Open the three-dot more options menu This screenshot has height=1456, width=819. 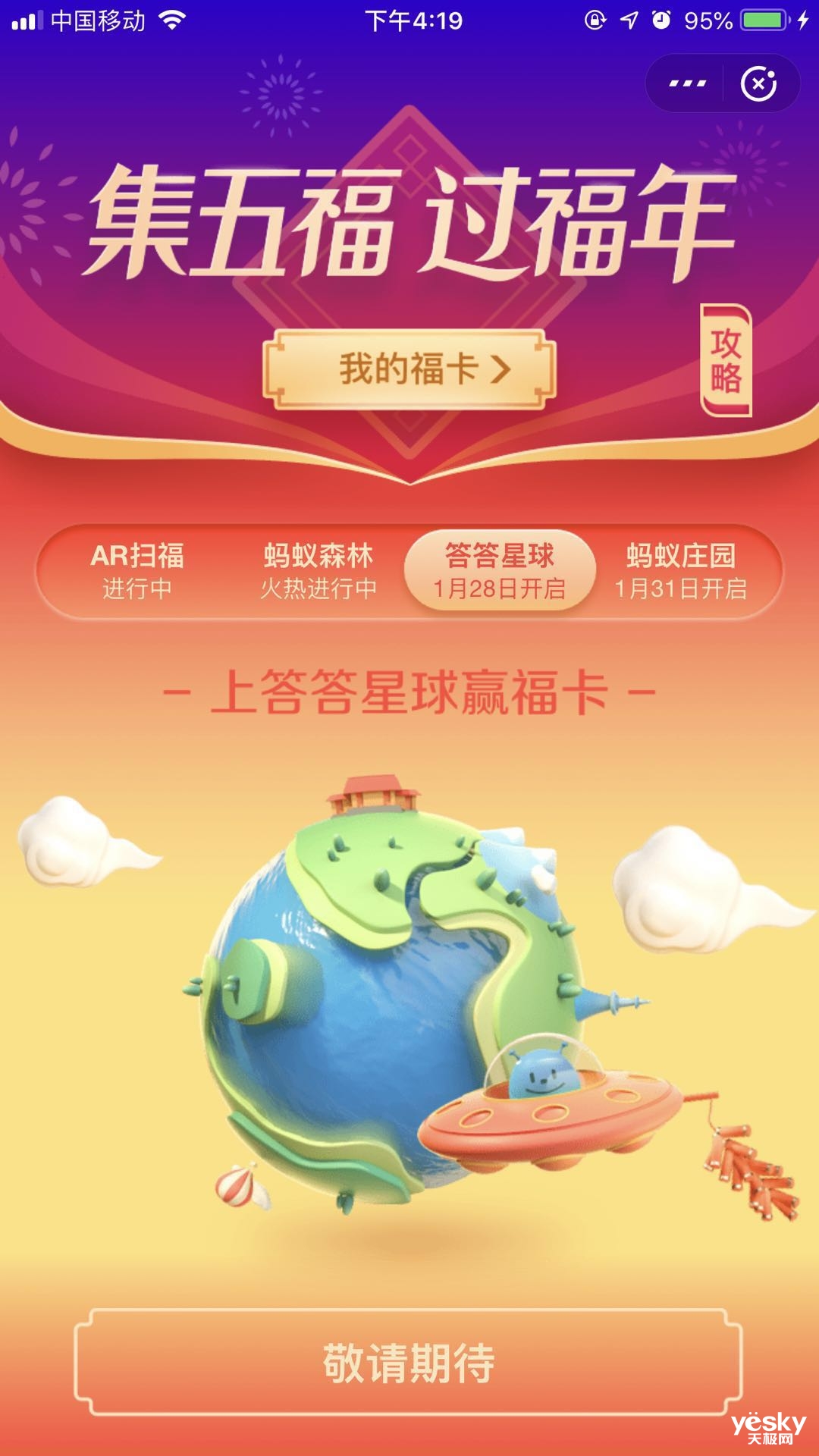click(x=687, y=83)
